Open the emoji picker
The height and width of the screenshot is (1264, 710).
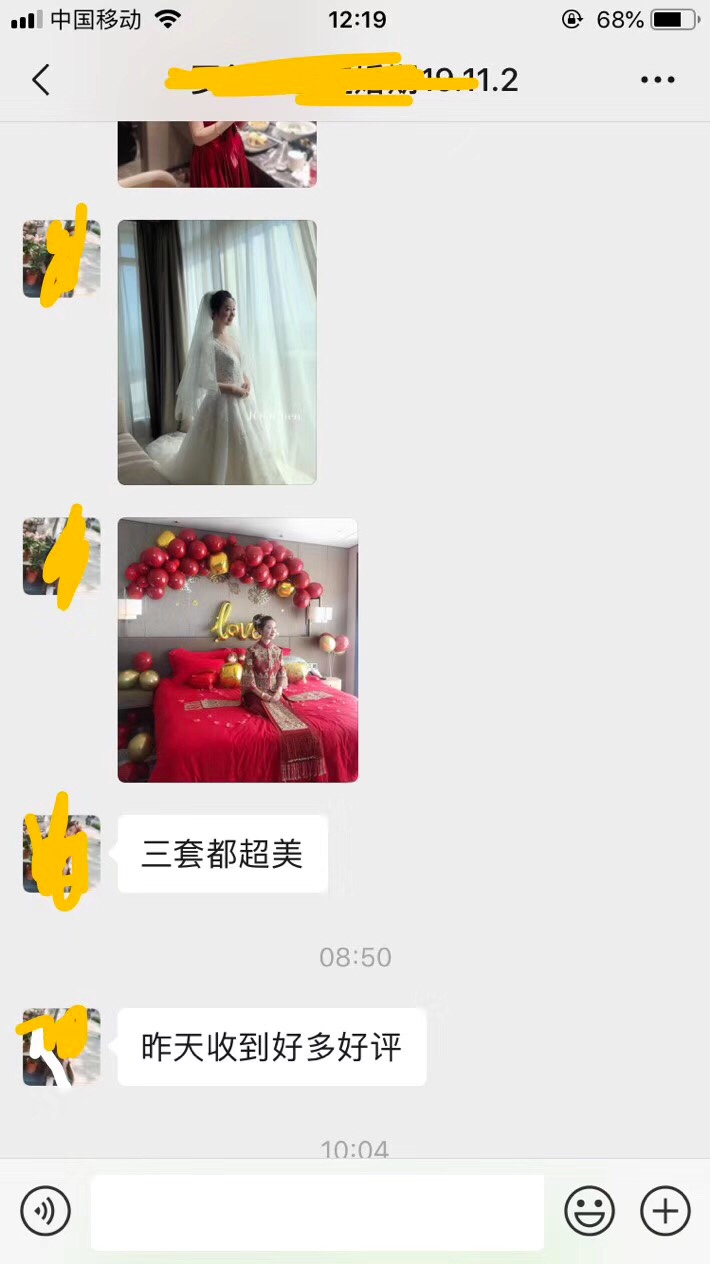click(x=589, y=1212)
